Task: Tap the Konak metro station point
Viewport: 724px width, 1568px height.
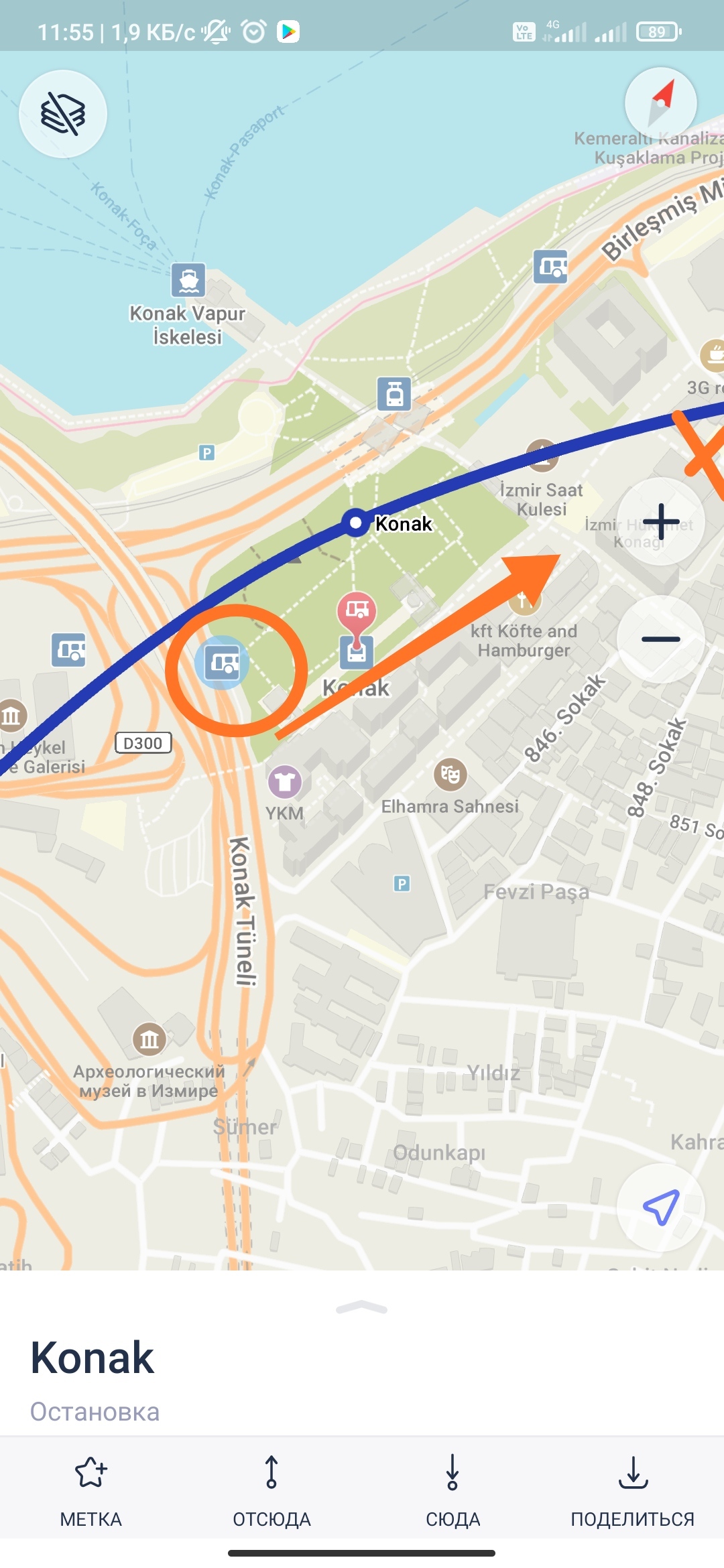Action: [x=356, y=523]
